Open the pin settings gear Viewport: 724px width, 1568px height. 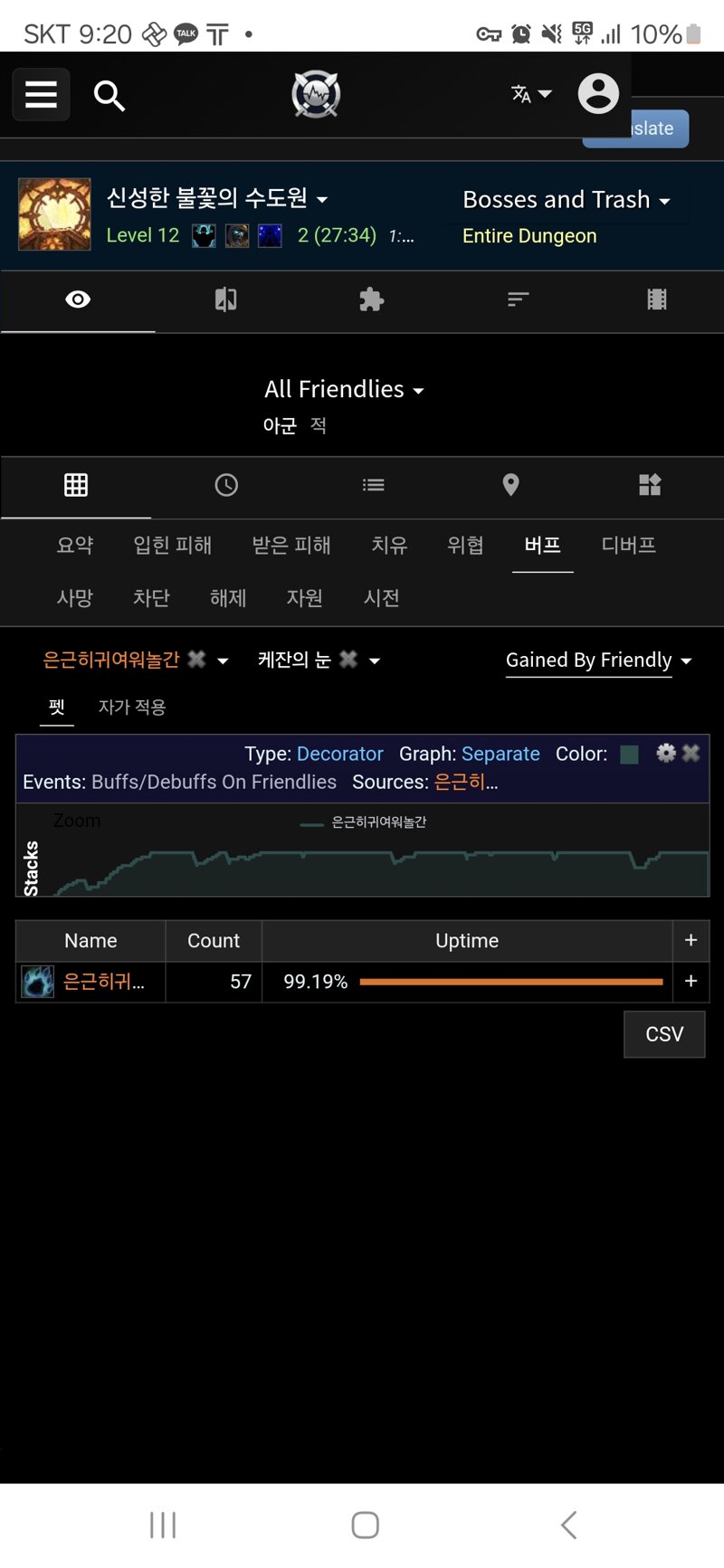[x=666, y=753]
